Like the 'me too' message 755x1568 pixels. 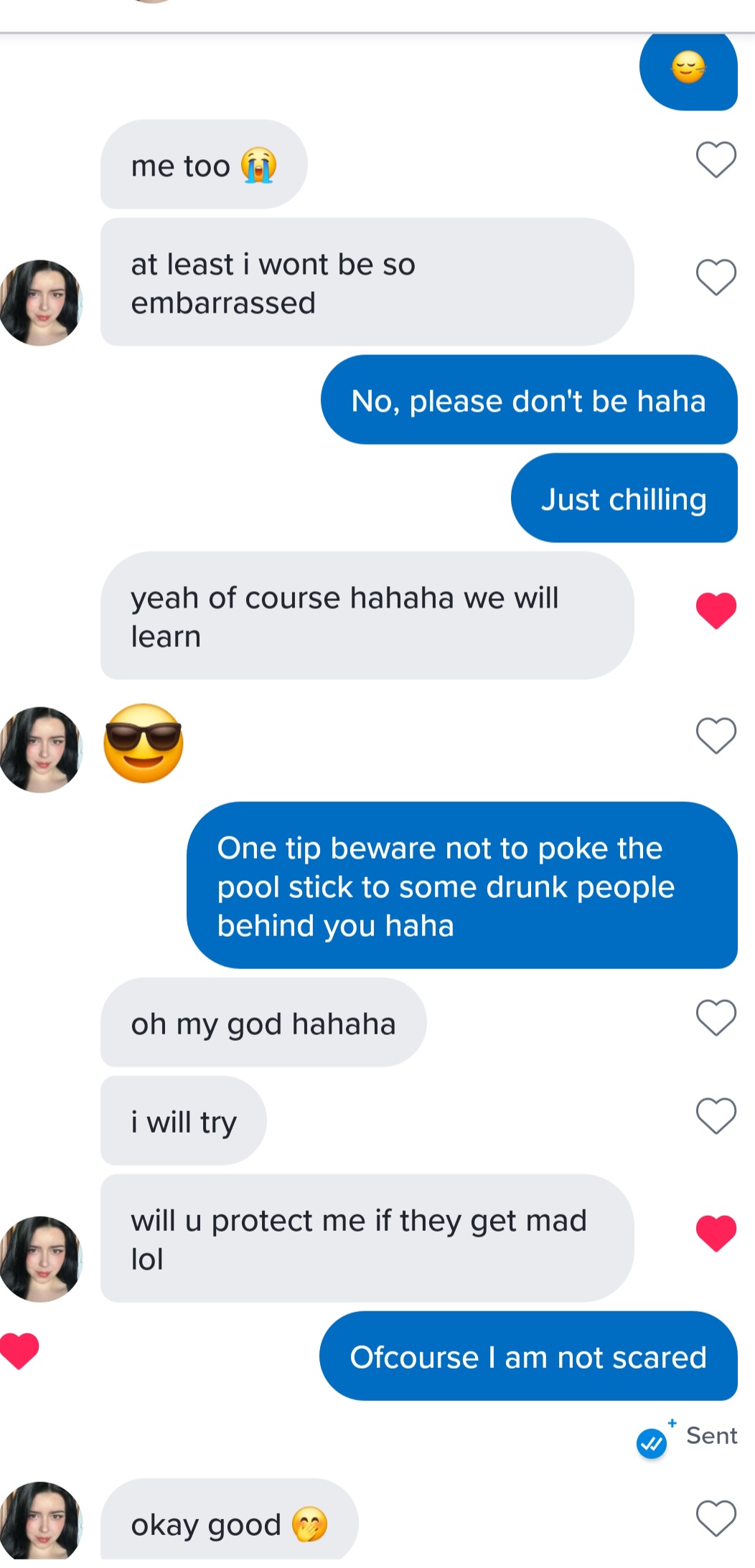[x=716, y=159]
